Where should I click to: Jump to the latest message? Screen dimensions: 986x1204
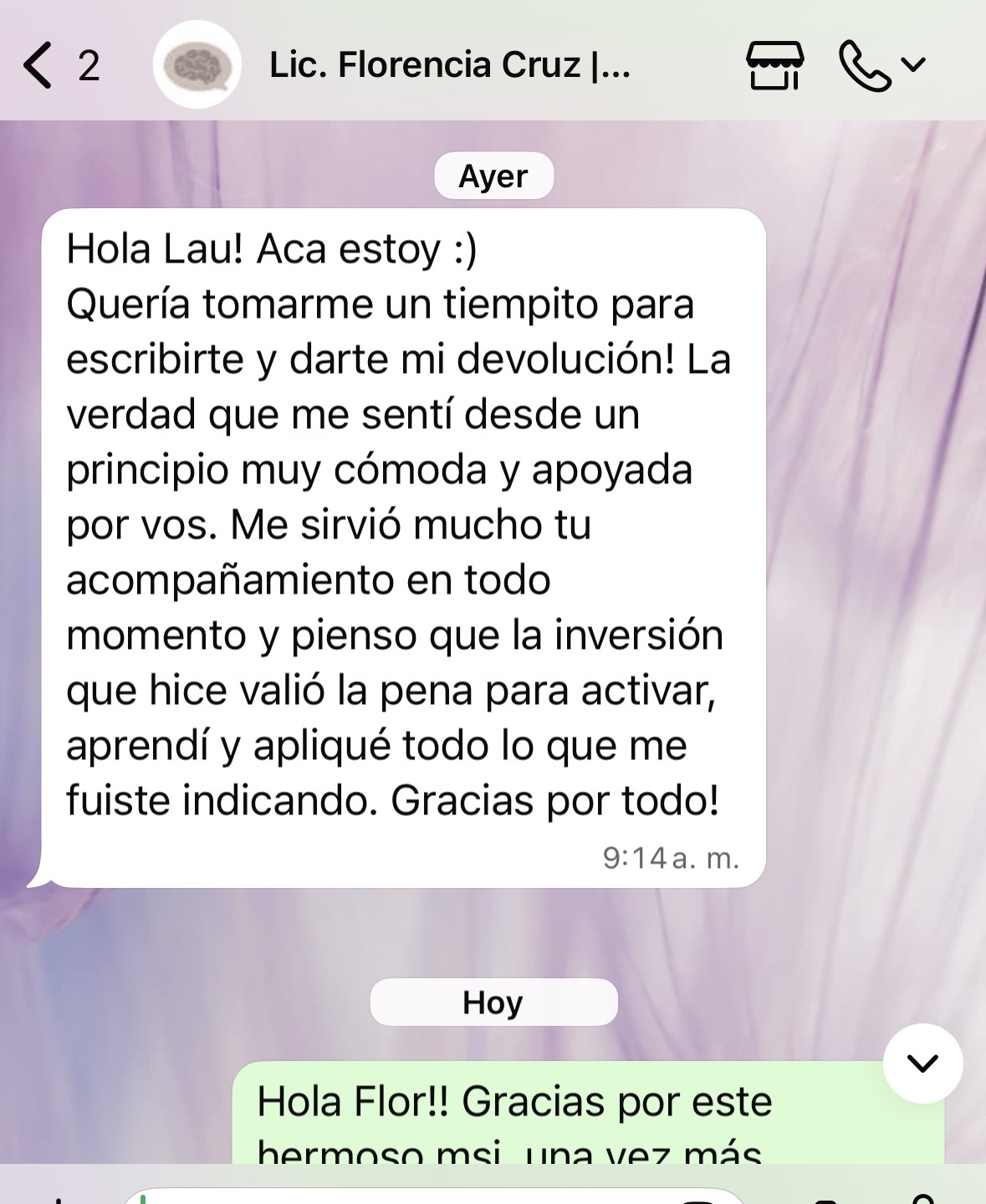pos(922,1063)
